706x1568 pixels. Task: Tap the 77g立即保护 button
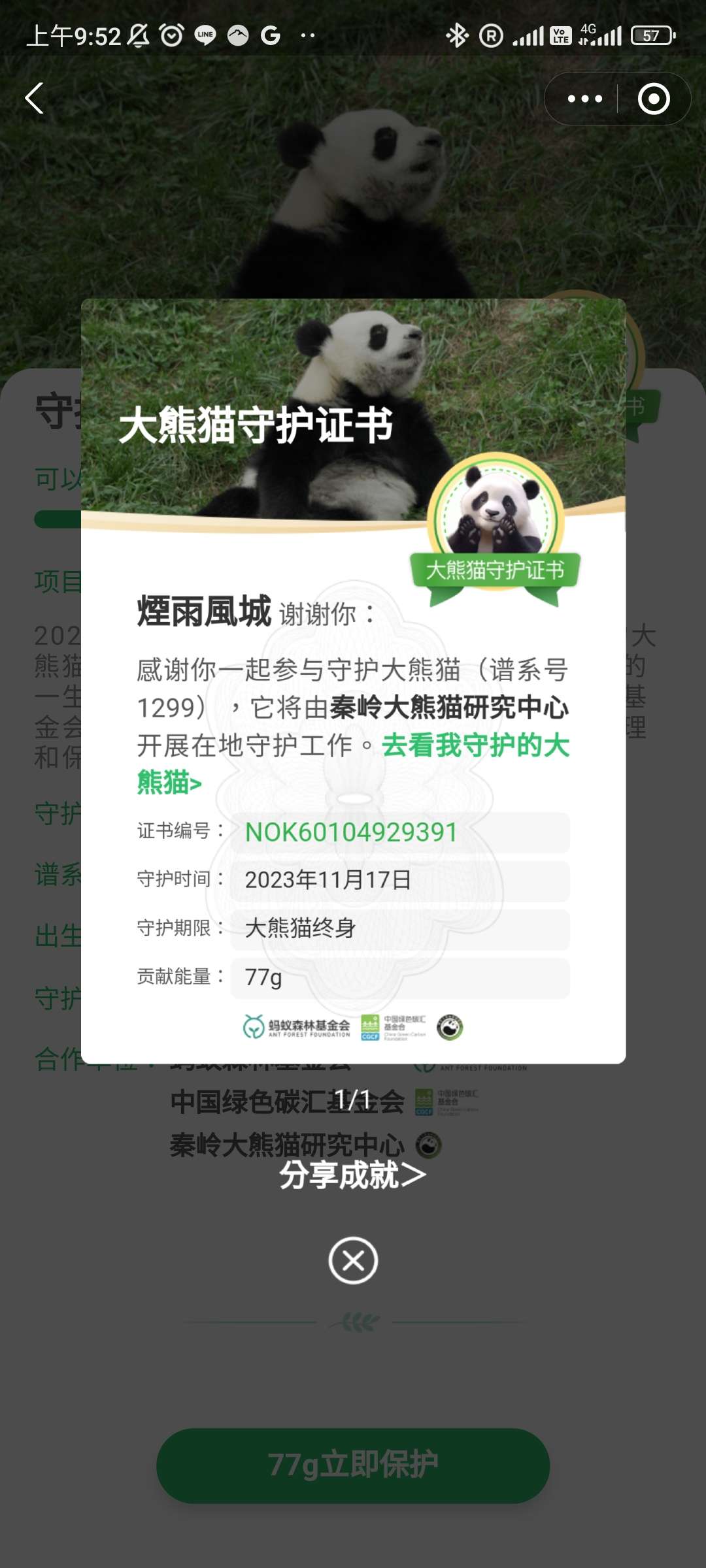(x=353, y=1465)
